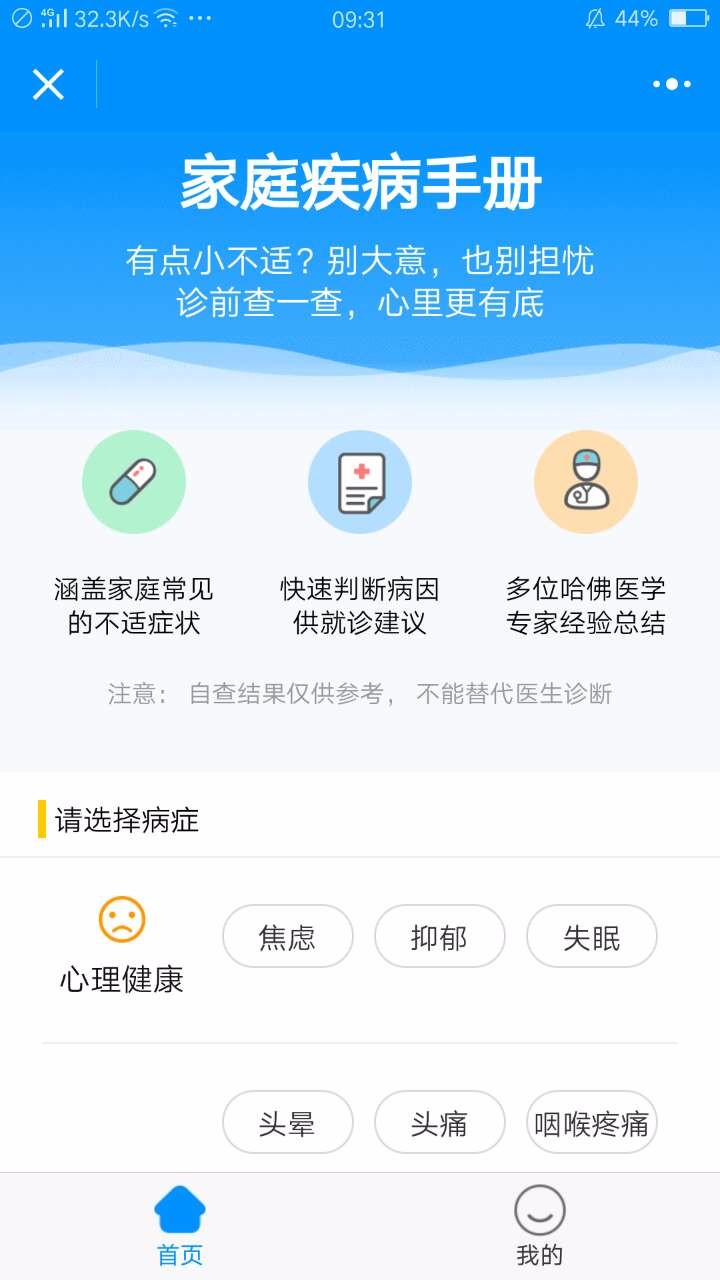The image size is (720, 1280).
Task: Close the mini program with the X
Action: coord(48,85)
